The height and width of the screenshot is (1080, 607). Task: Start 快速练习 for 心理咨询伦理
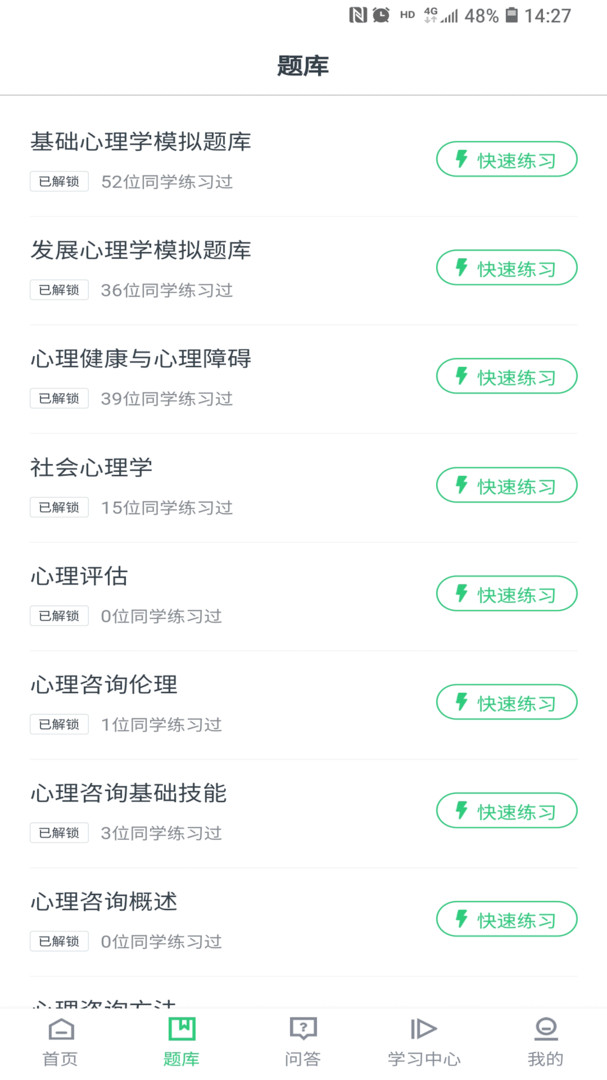coord(506,703)
